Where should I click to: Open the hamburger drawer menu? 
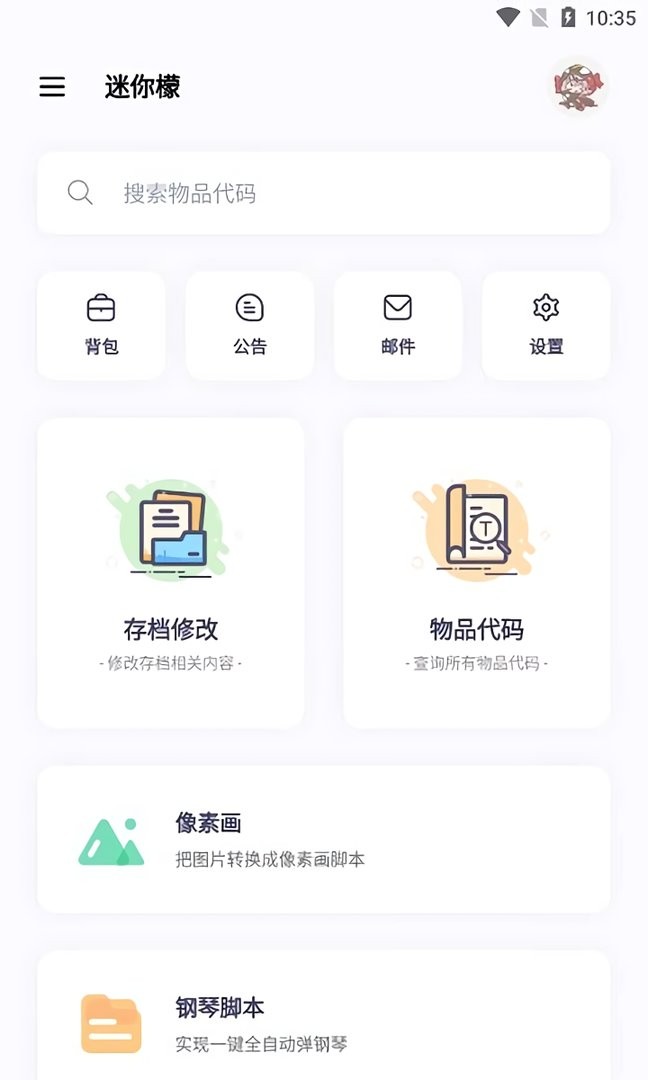[x=52, y=87]
